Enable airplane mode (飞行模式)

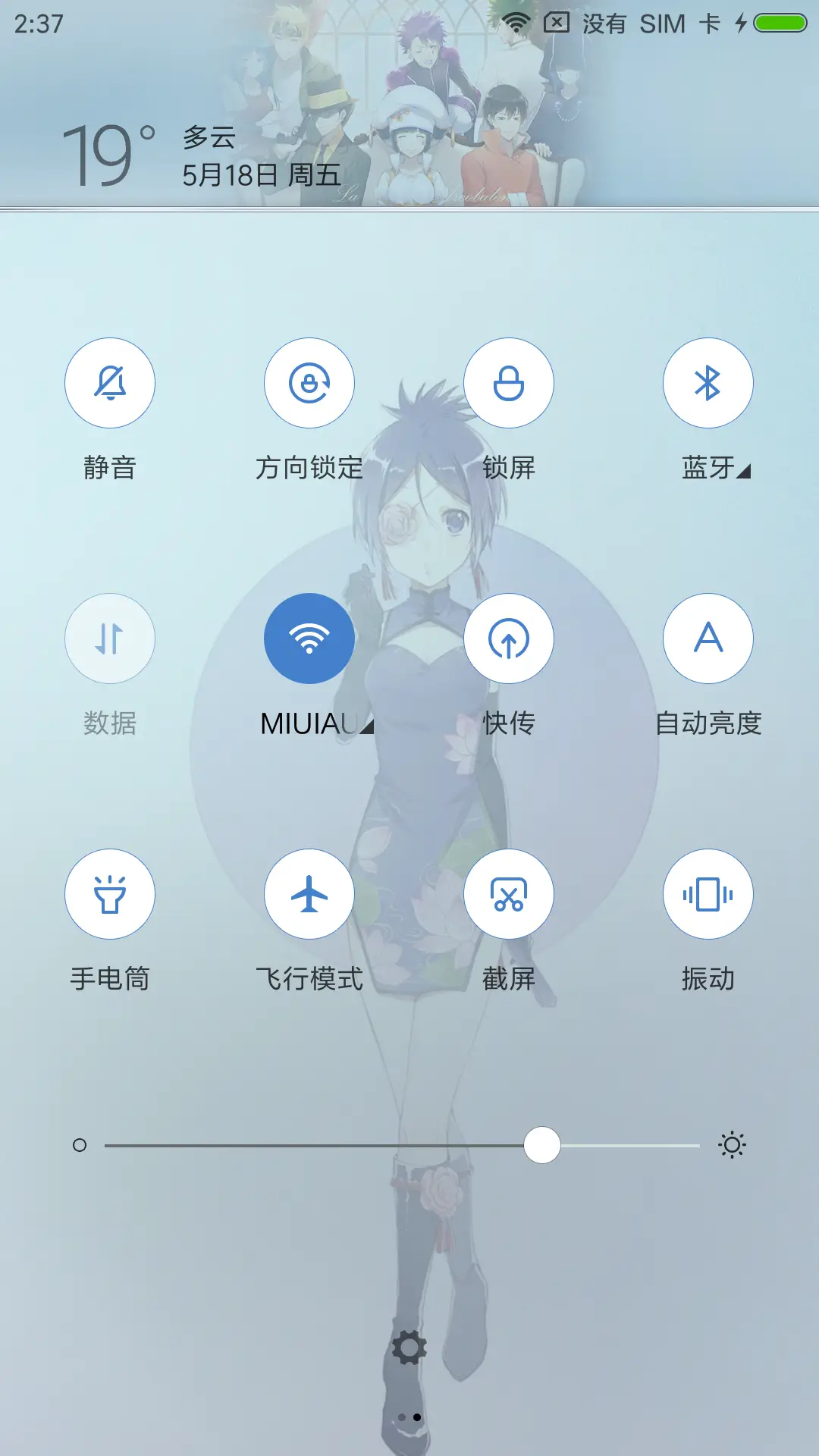[309, 895]
